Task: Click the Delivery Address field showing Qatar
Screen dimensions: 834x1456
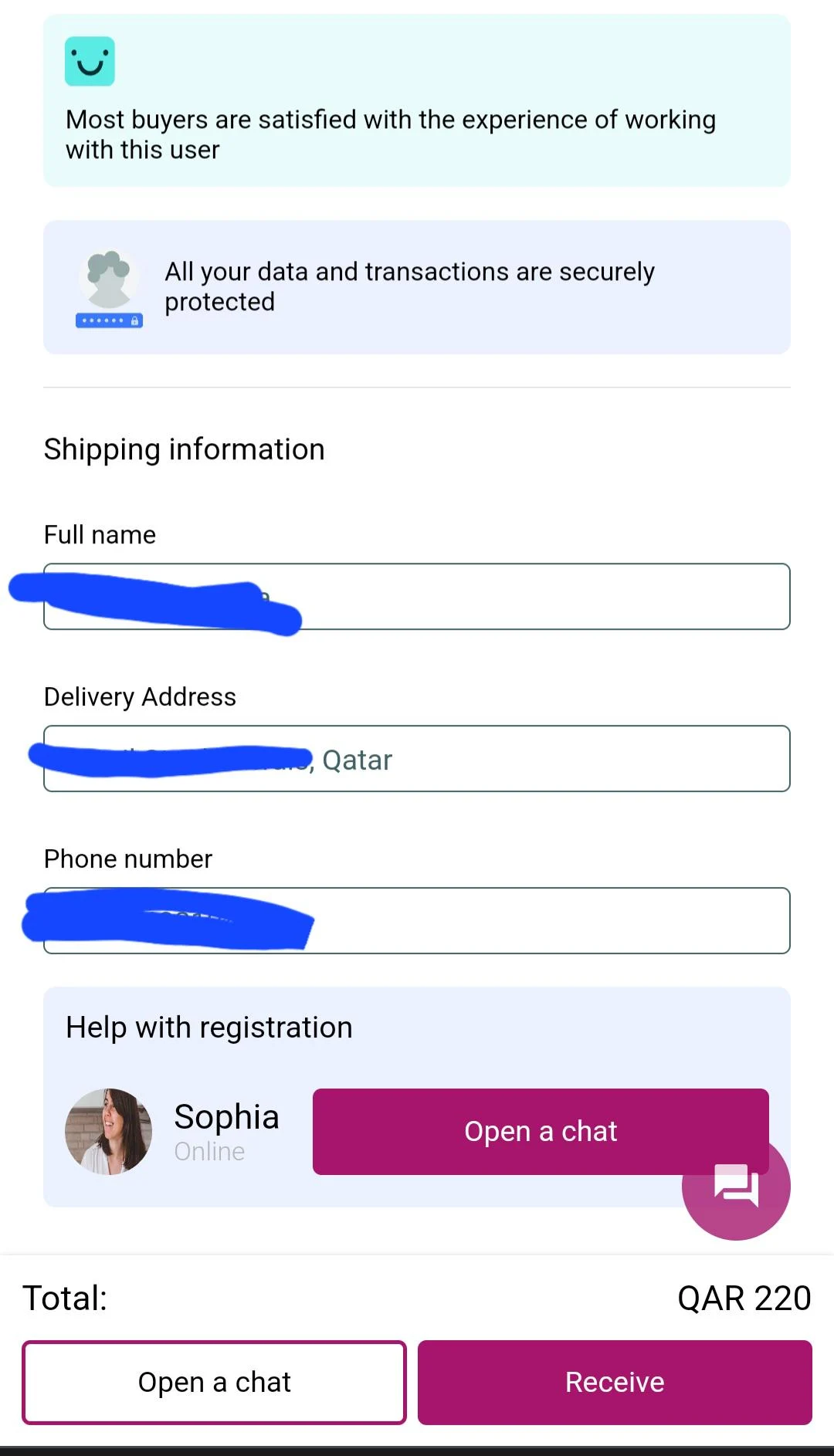Action: (417, 759)
